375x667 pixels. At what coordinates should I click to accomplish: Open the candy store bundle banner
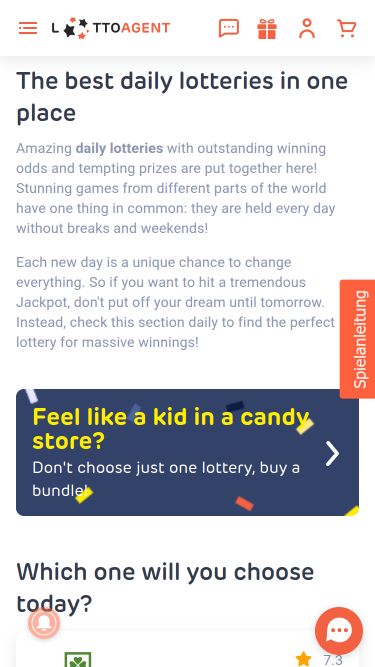click(x=188, y=453)
